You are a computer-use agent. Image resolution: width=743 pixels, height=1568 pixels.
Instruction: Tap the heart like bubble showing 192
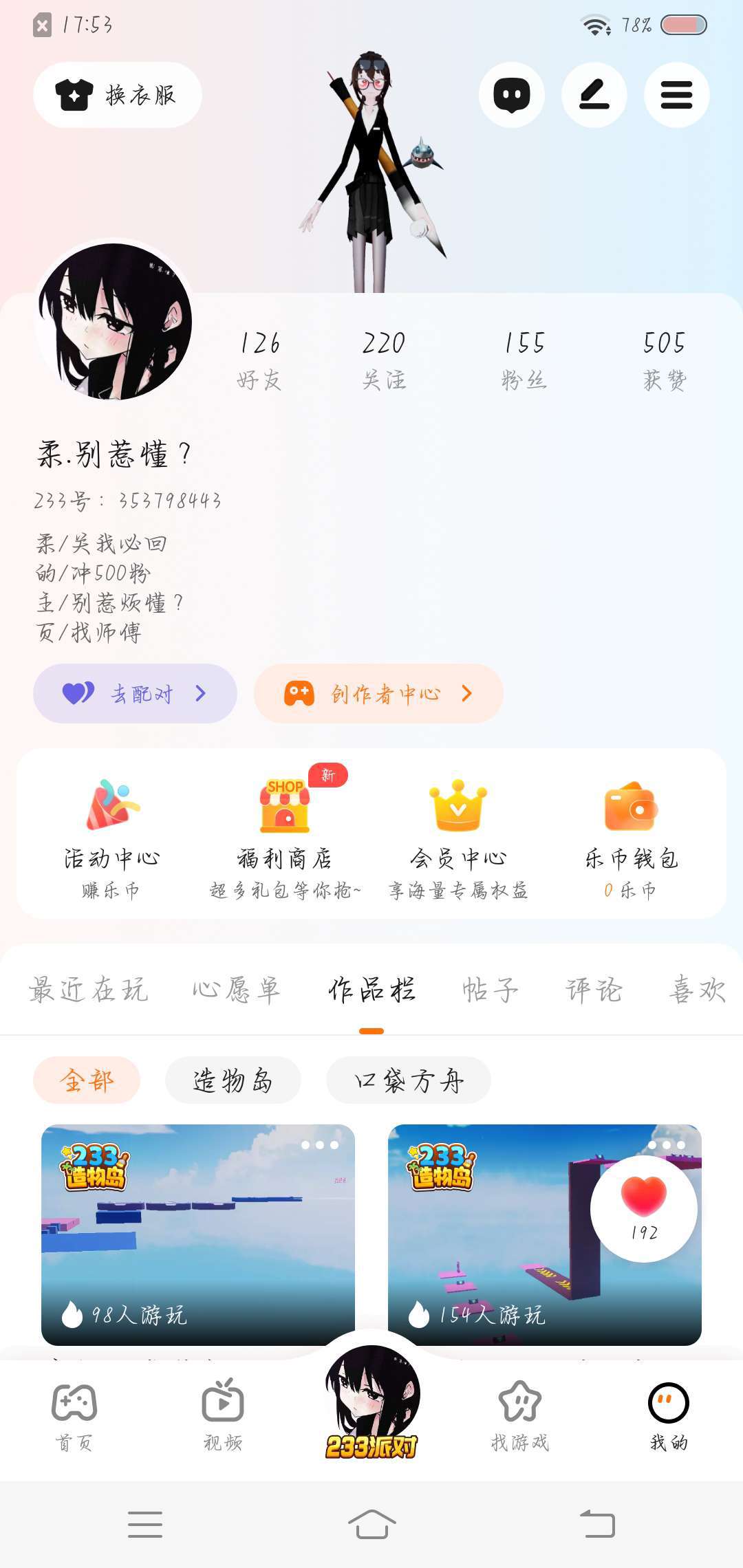[644, 1208]
